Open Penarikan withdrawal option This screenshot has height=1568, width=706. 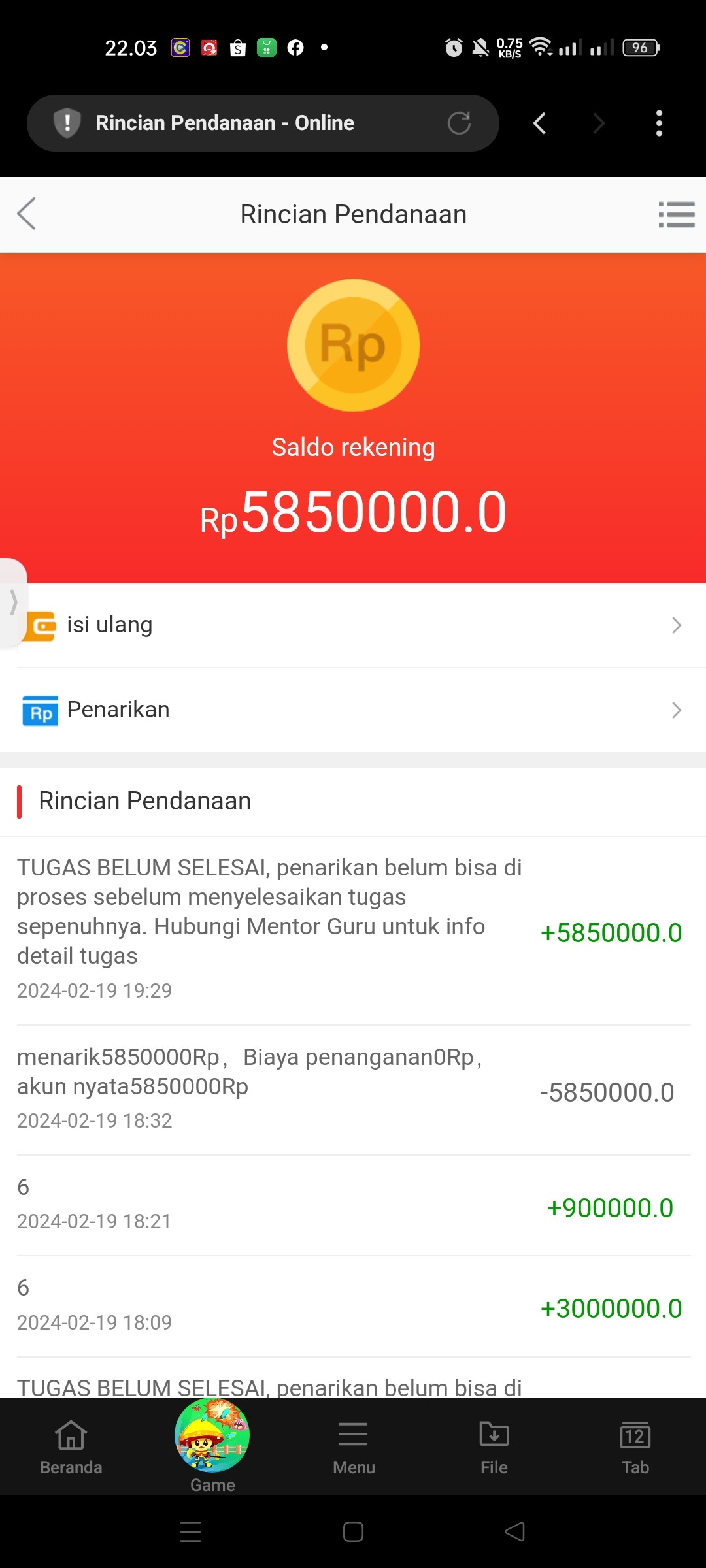pyautogui.click(x=353, y=710)
